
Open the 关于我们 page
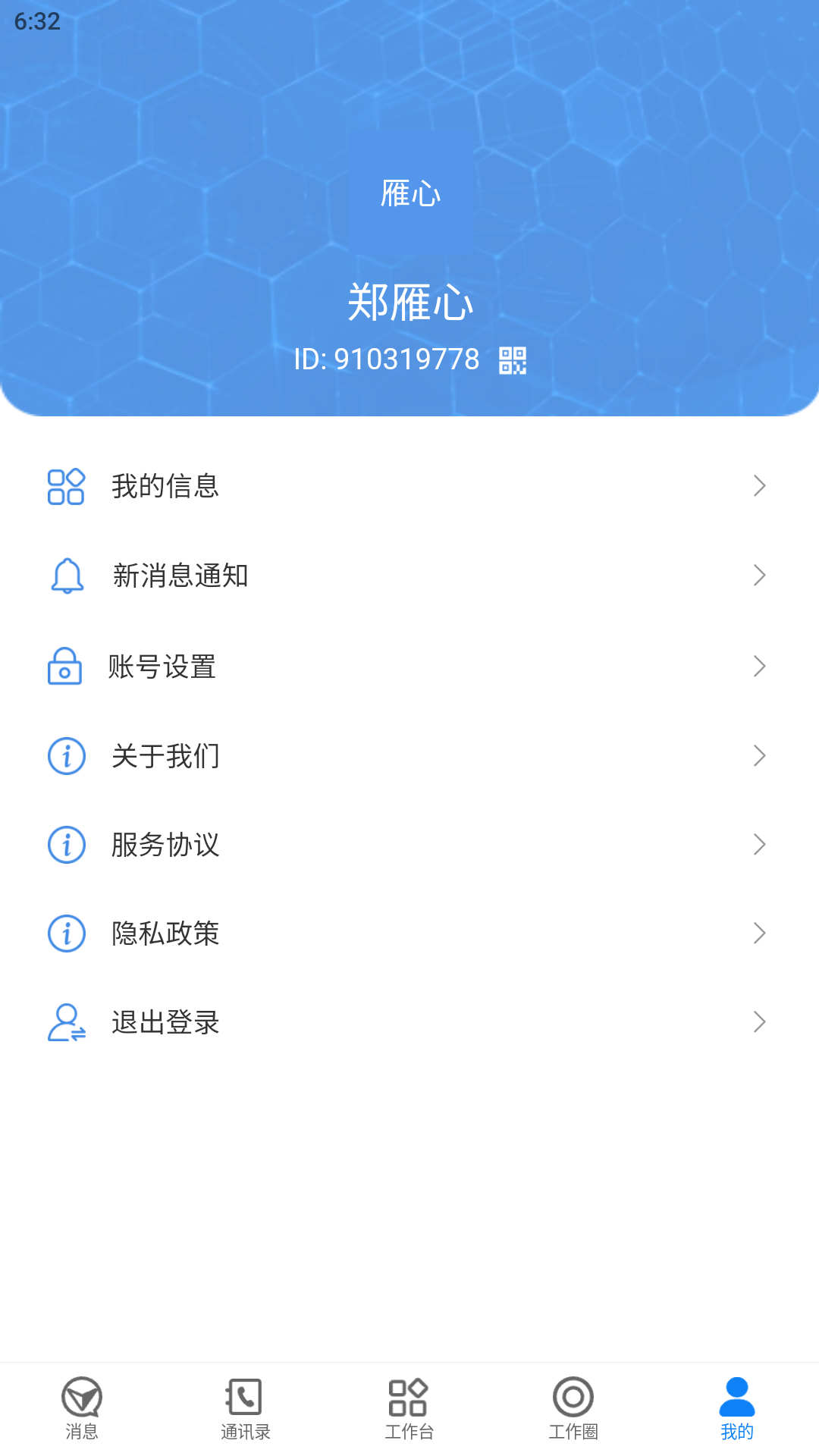tap(409, 756)
